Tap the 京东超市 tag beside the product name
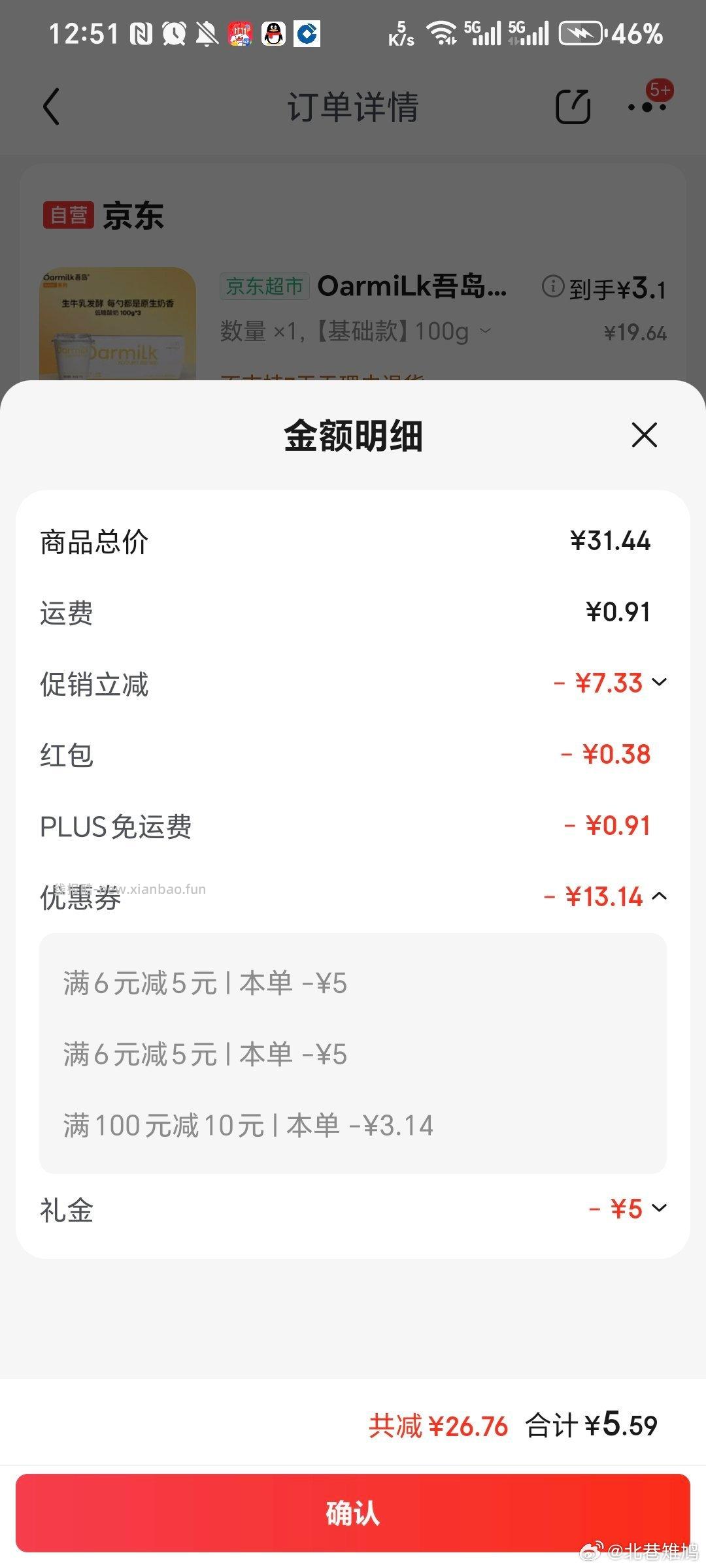 (264, 286)
